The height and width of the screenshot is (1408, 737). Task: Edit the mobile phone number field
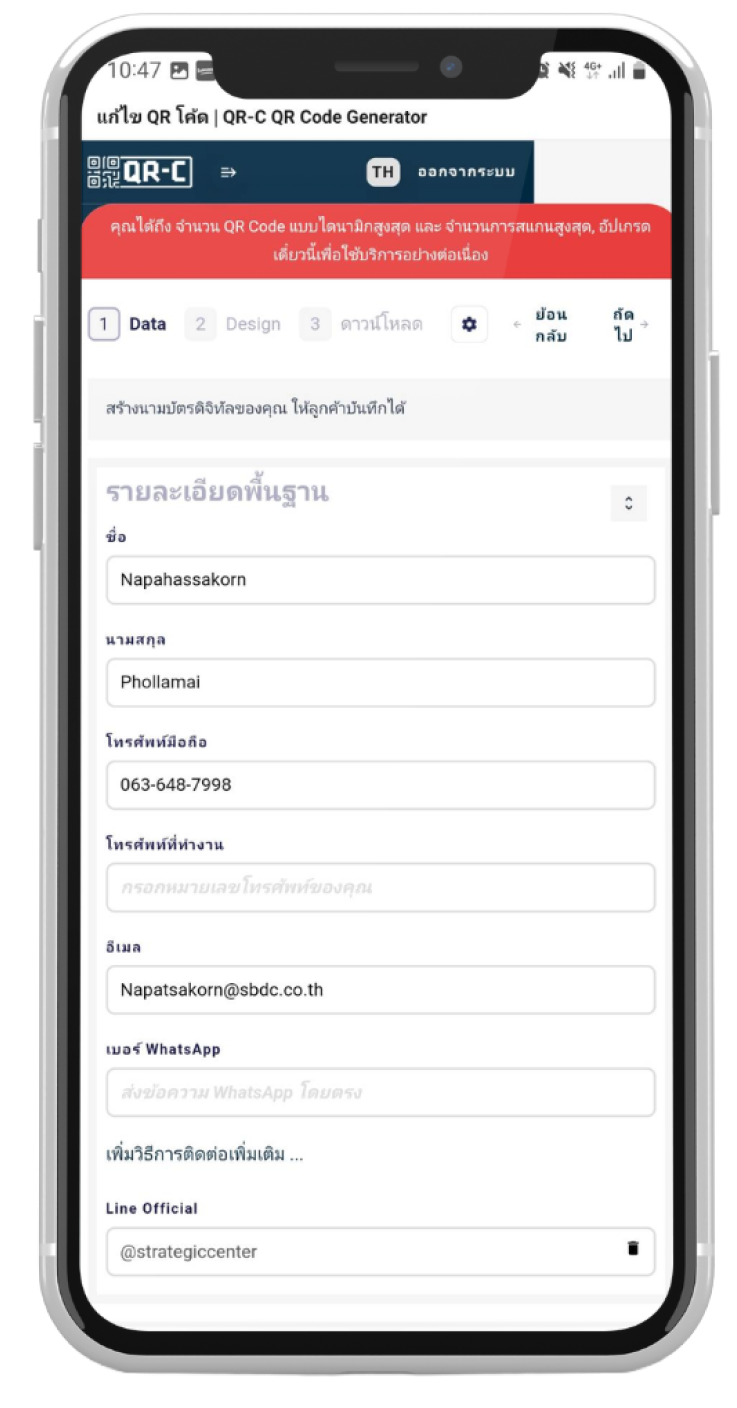(x=380, y=785)
